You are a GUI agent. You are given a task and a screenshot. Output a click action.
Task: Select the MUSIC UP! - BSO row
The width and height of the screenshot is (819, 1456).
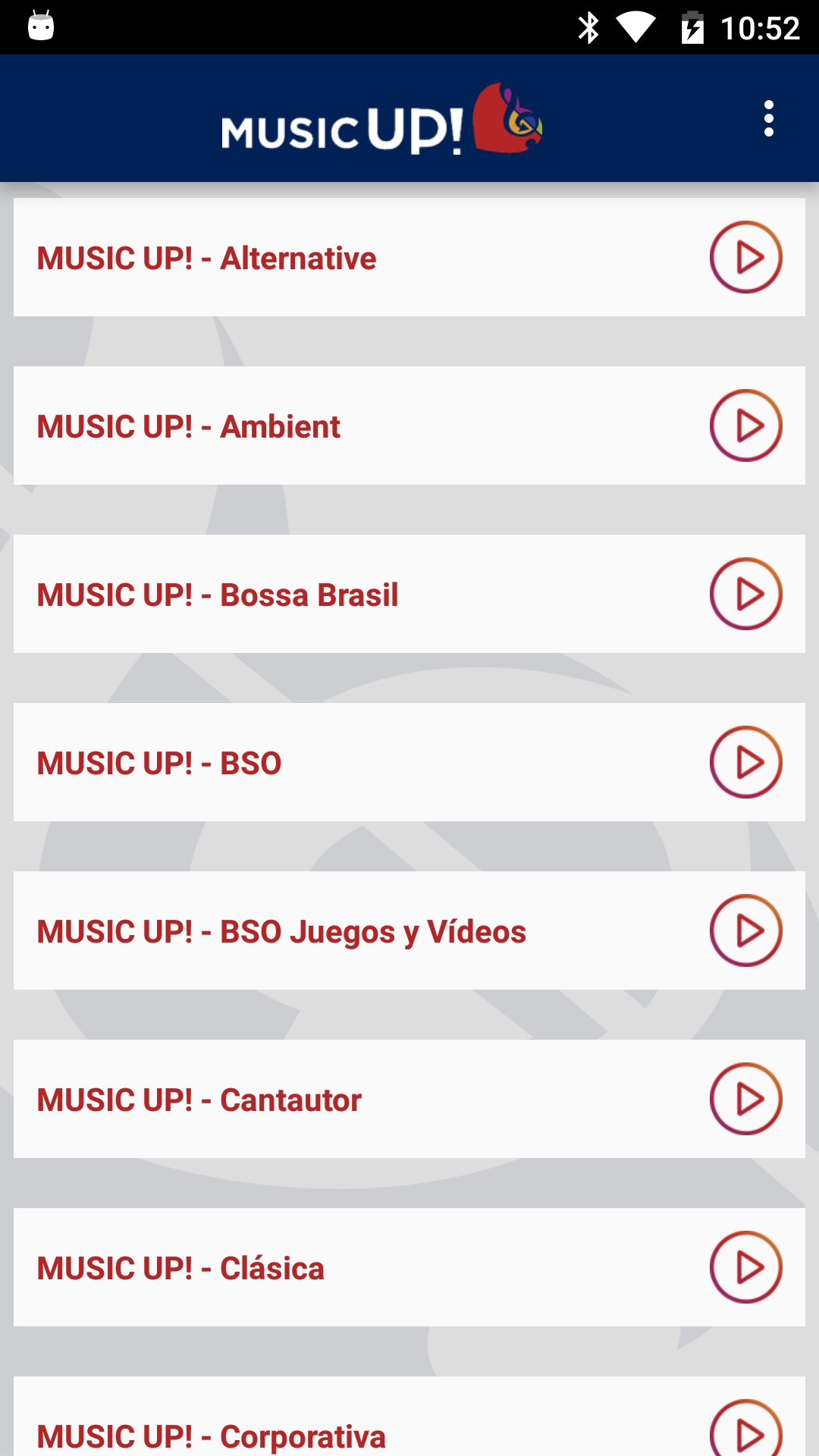coord(409,762)
